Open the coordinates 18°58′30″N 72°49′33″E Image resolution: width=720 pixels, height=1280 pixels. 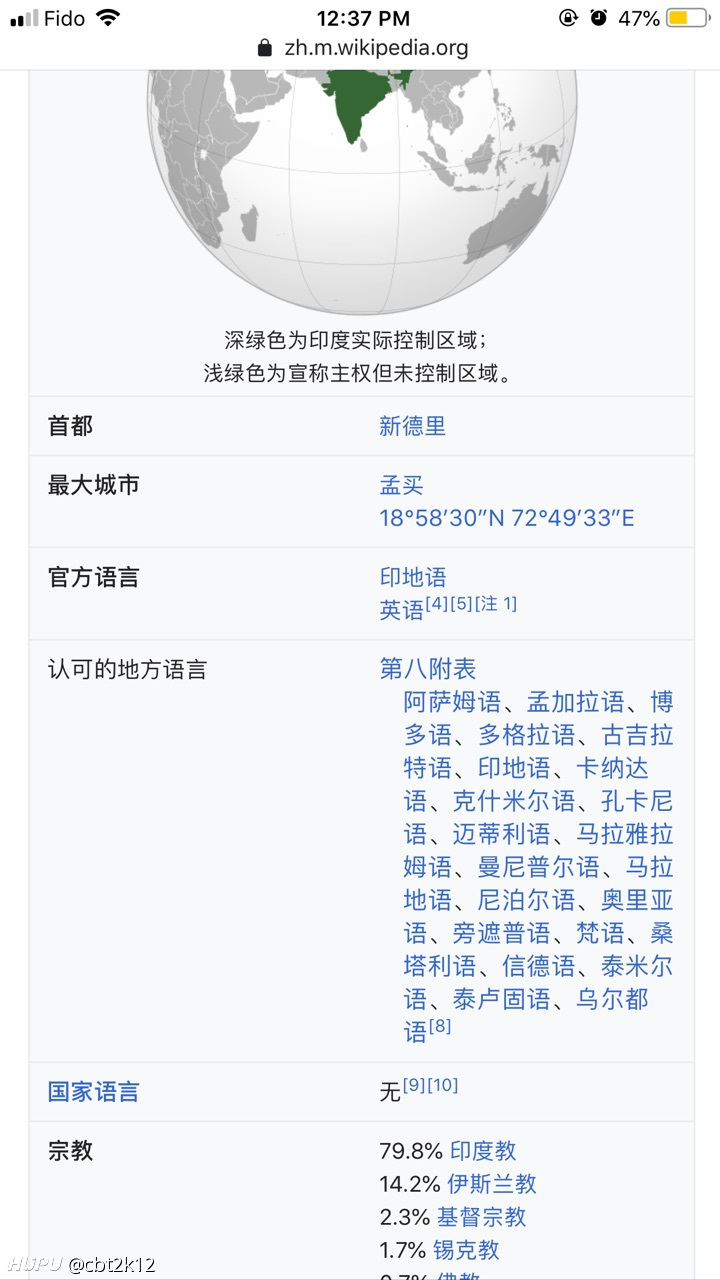pos(506,518)
